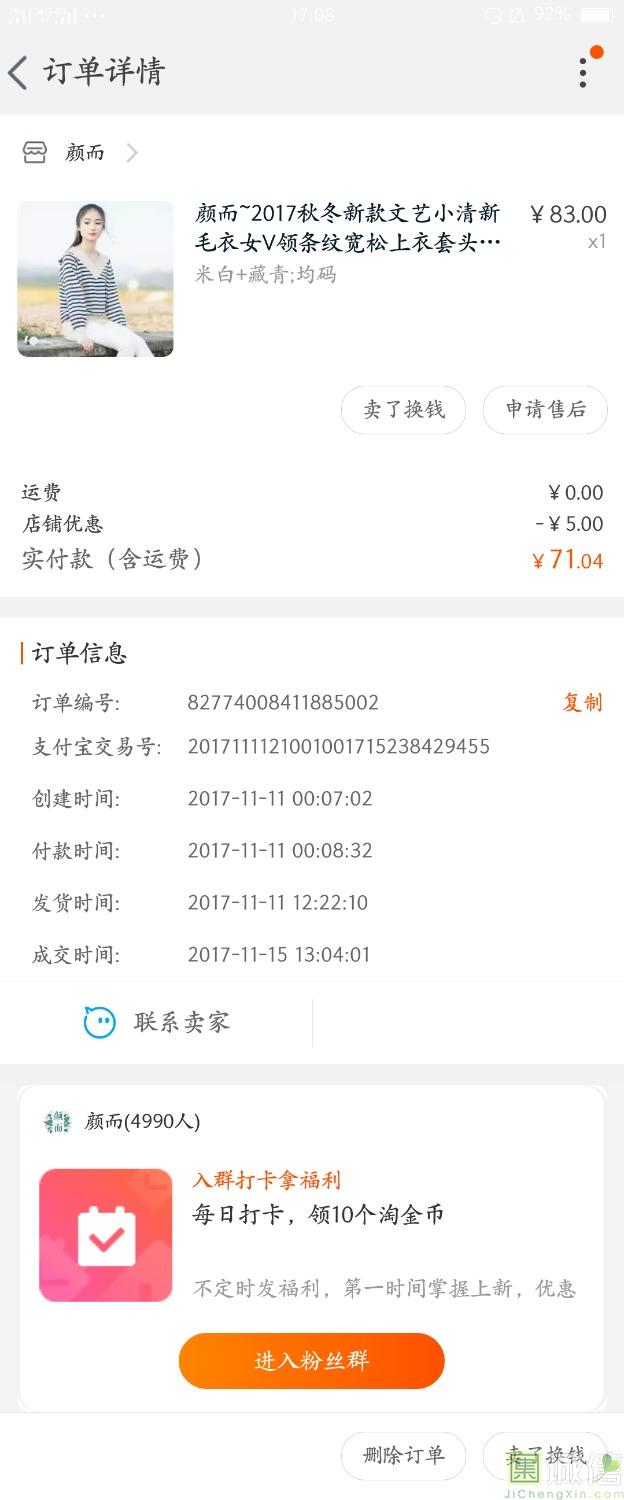Screen dimensions: 624x1500
Task: Delete this order with 删除订单
Action: (403, 1456)
